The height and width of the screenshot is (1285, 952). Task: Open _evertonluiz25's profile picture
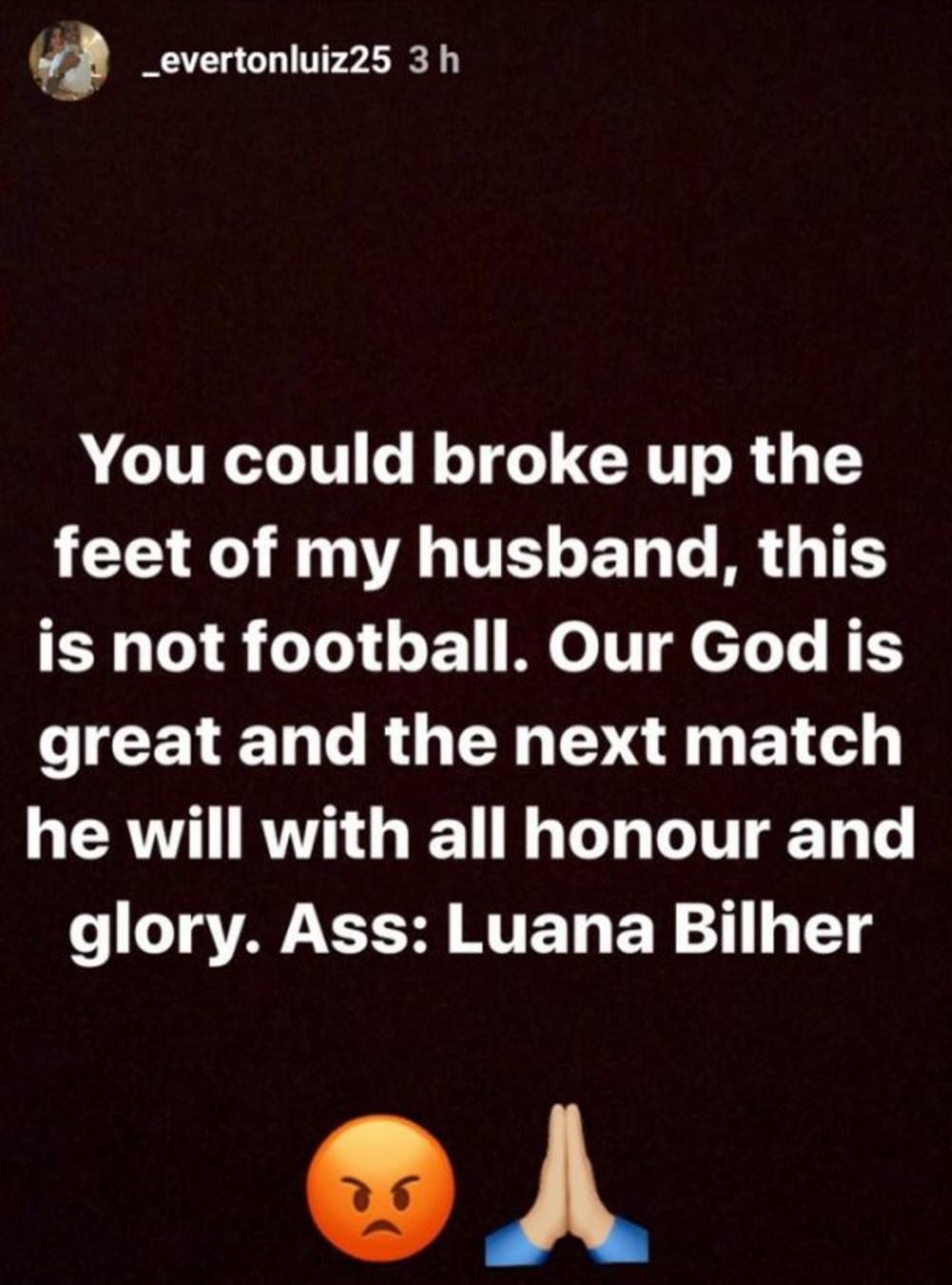(x=67, y=62)
